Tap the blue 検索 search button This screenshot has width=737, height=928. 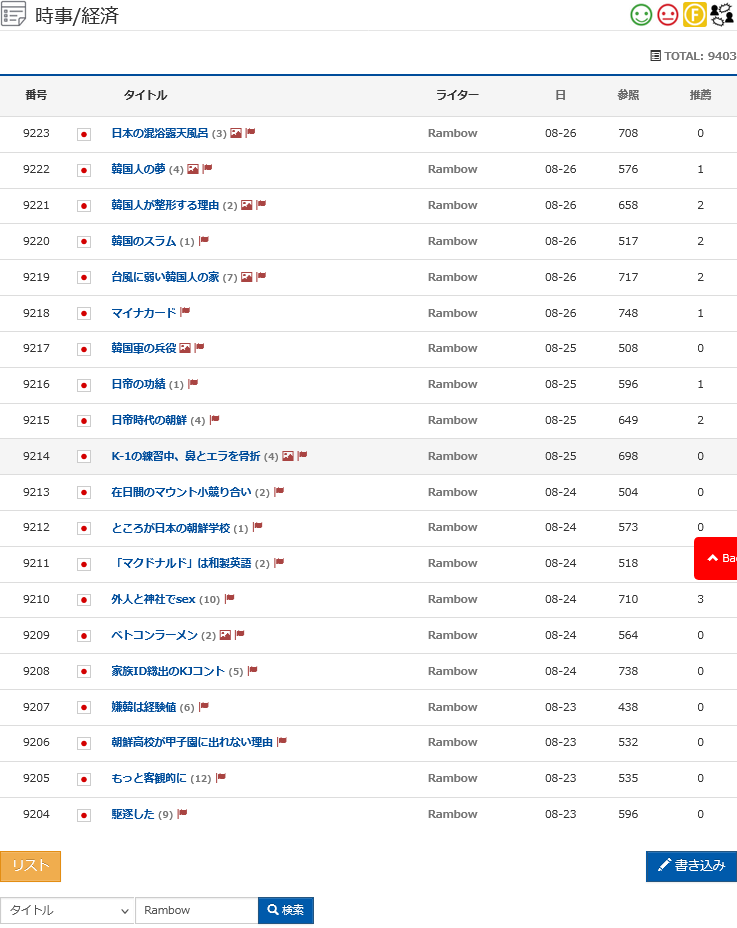[x=286, y=911]
